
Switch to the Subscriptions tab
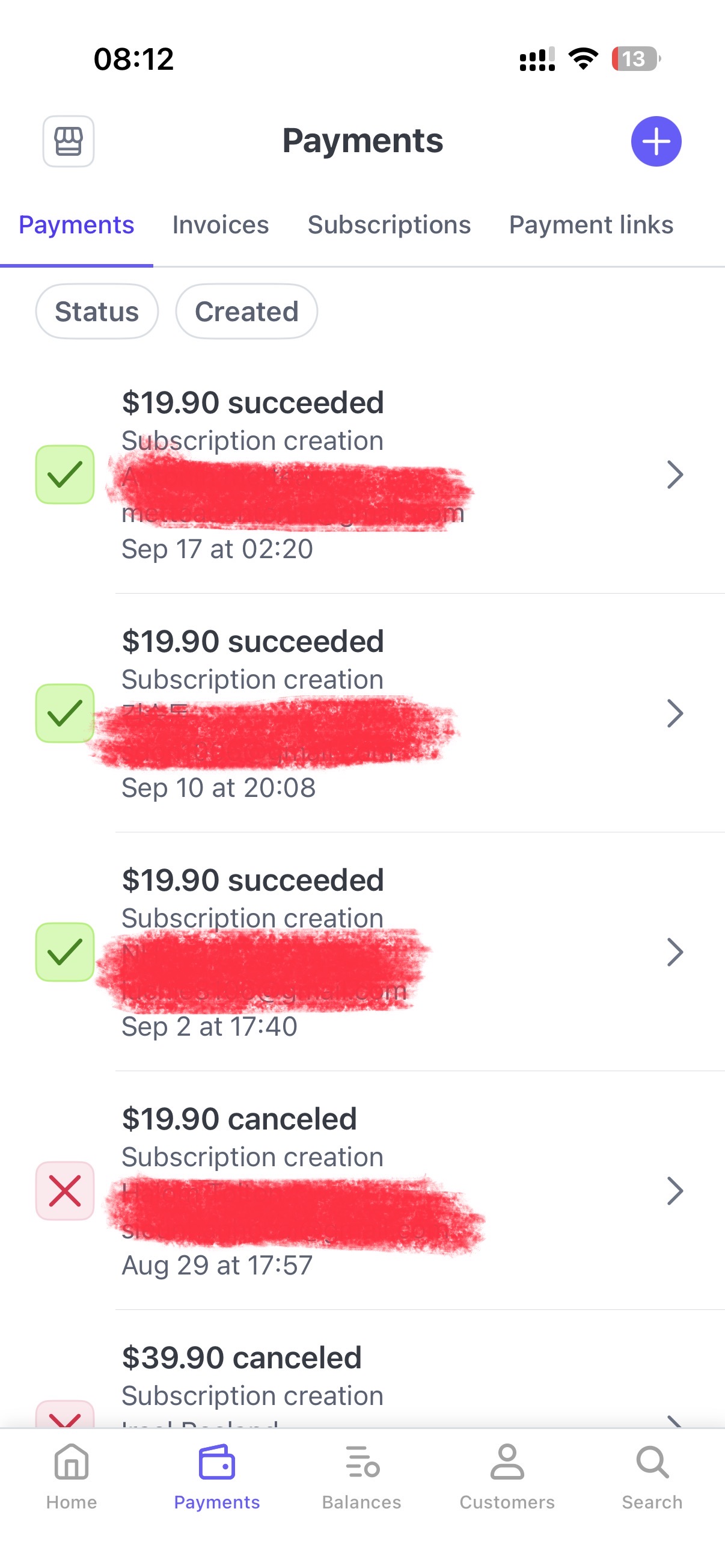[390, 224]
